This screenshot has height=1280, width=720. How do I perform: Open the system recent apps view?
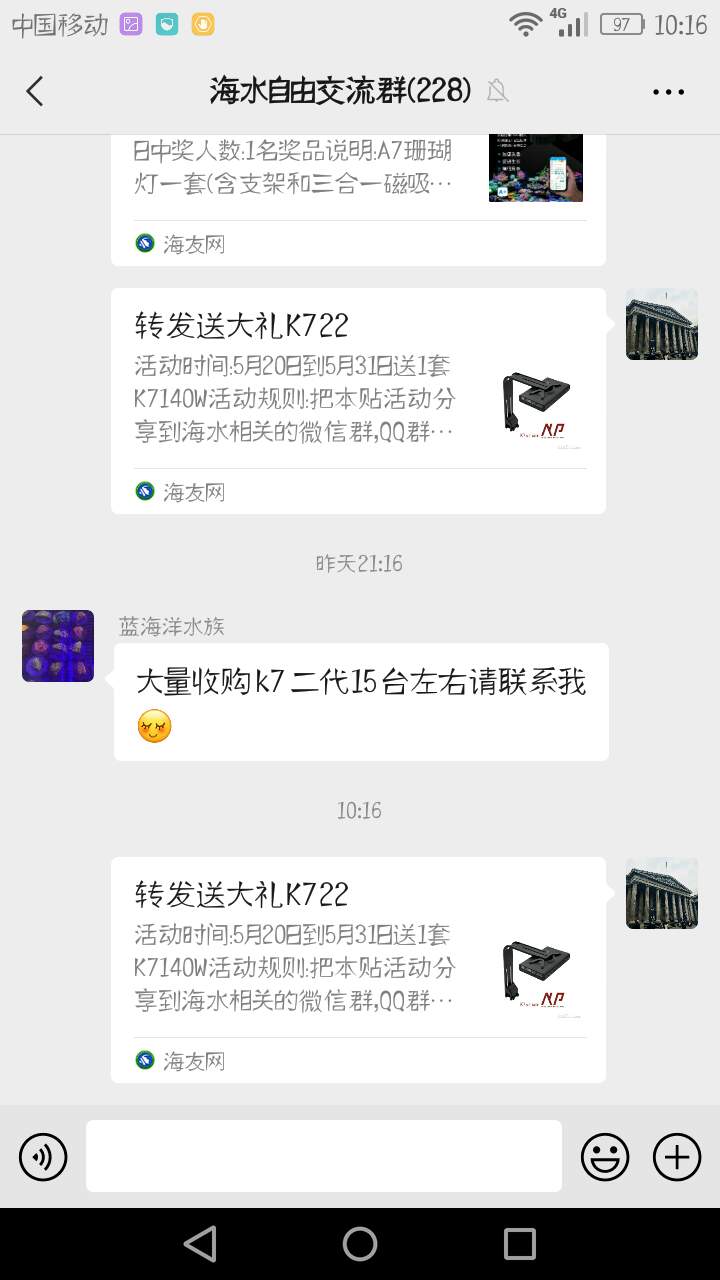520,1244
